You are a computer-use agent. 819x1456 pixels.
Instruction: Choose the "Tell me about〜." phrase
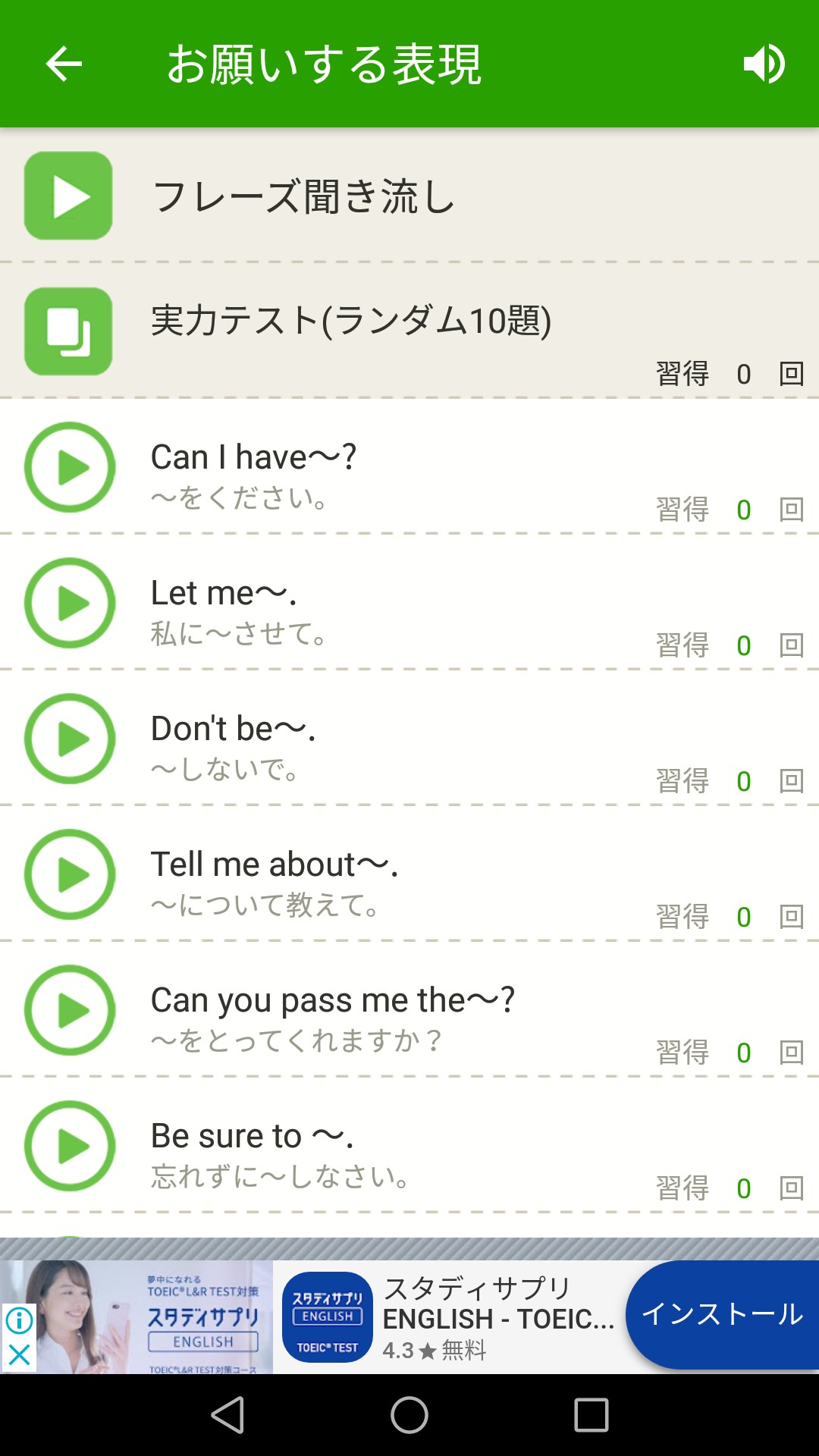tap(275, 864)
